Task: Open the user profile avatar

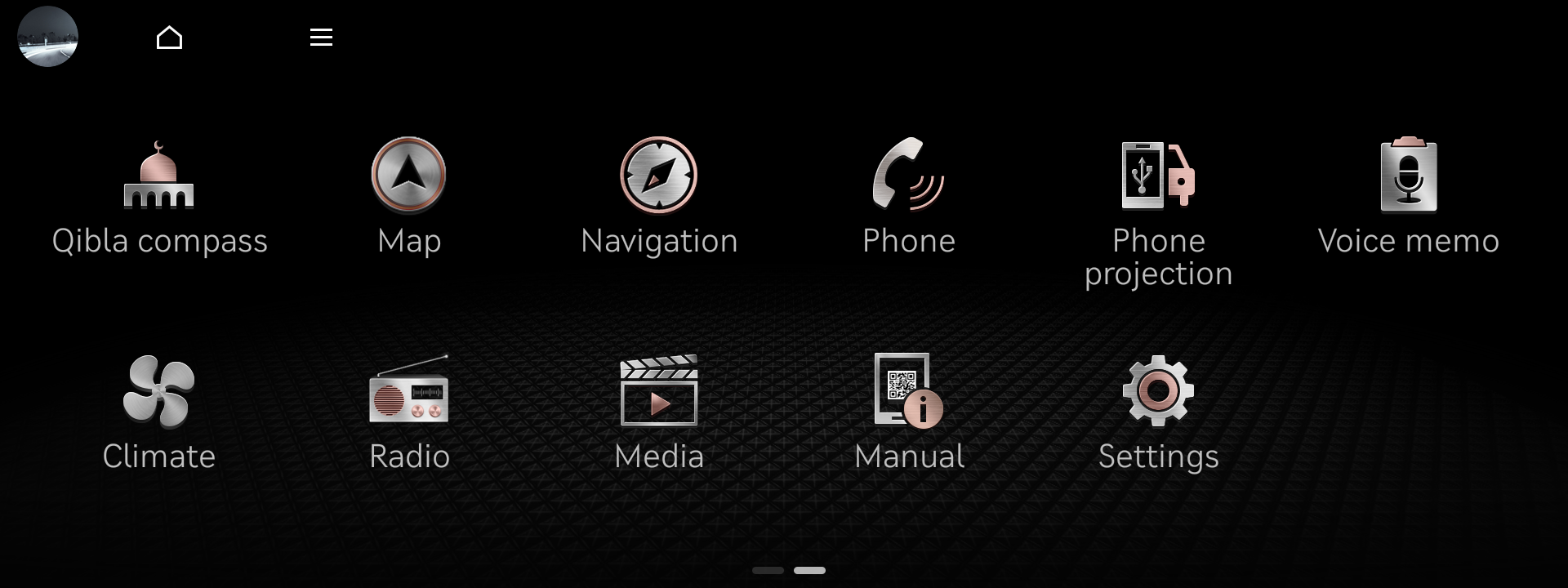Action: [47, 37]
